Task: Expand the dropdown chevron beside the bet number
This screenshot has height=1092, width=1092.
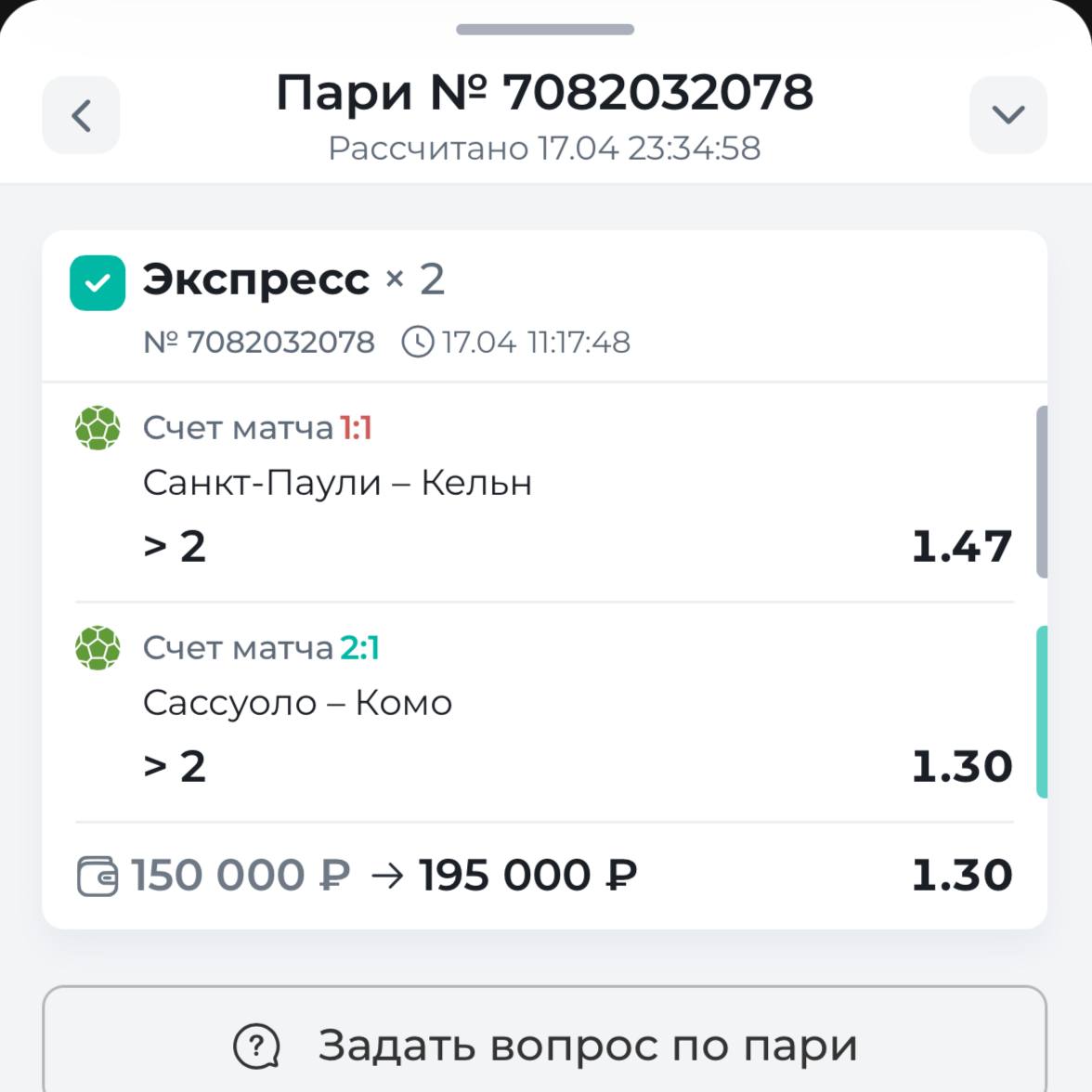Action: click(1007, 115)
